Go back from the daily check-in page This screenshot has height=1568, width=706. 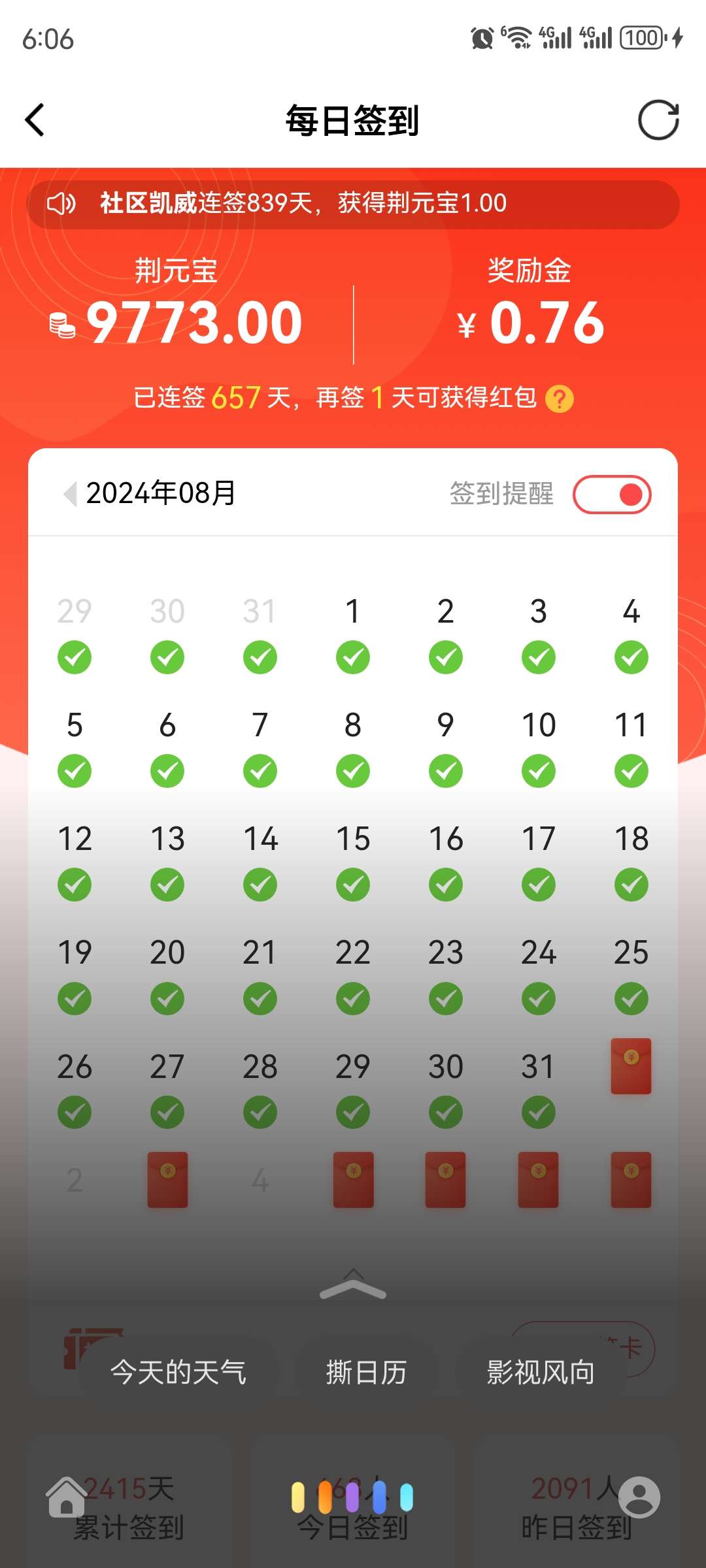pos(35,120)
